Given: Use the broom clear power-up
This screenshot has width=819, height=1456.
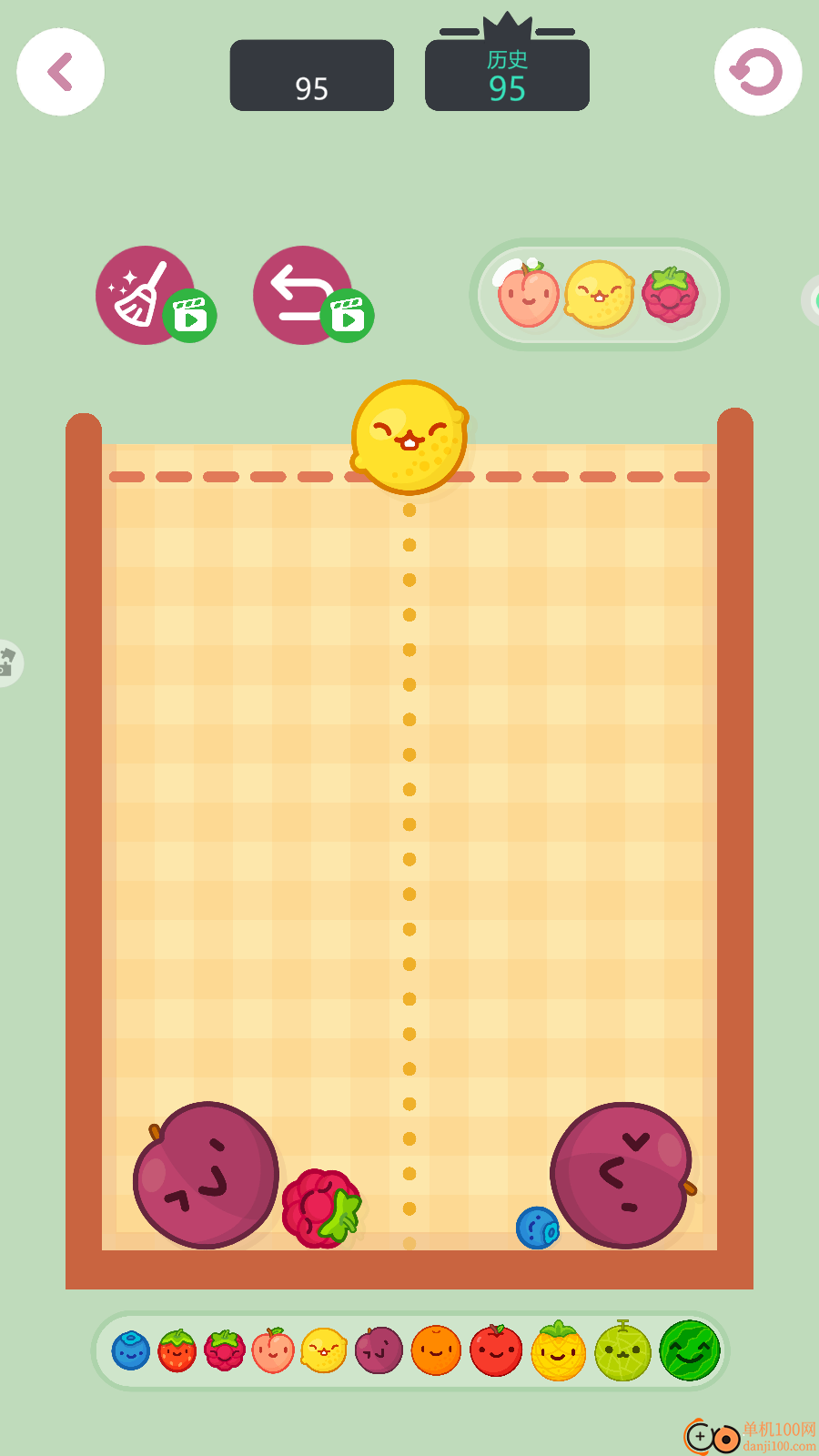Looking at the screenshot, I should coord(145,294).
